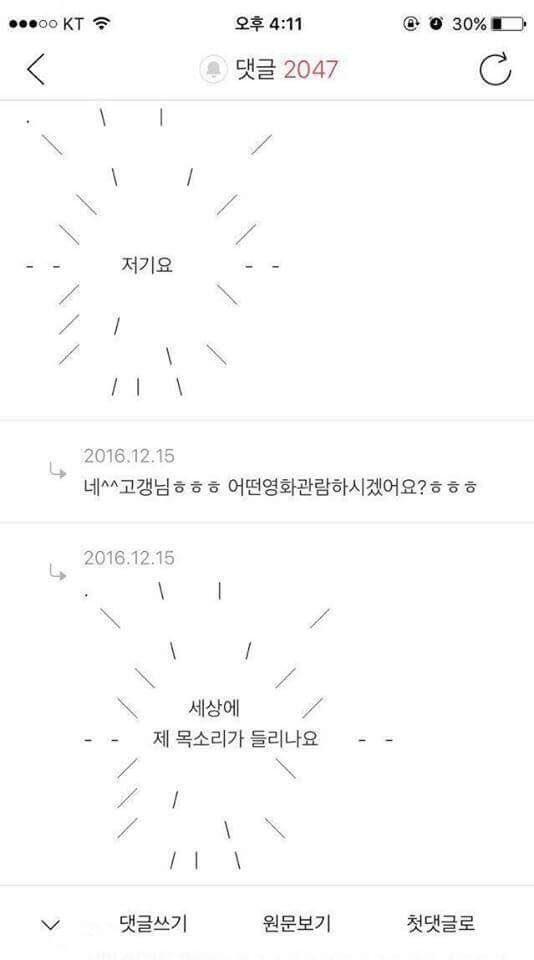Go back using the top-left arrow
The height and width of the screenshot is (960, 534).
[x=36, y=69]
